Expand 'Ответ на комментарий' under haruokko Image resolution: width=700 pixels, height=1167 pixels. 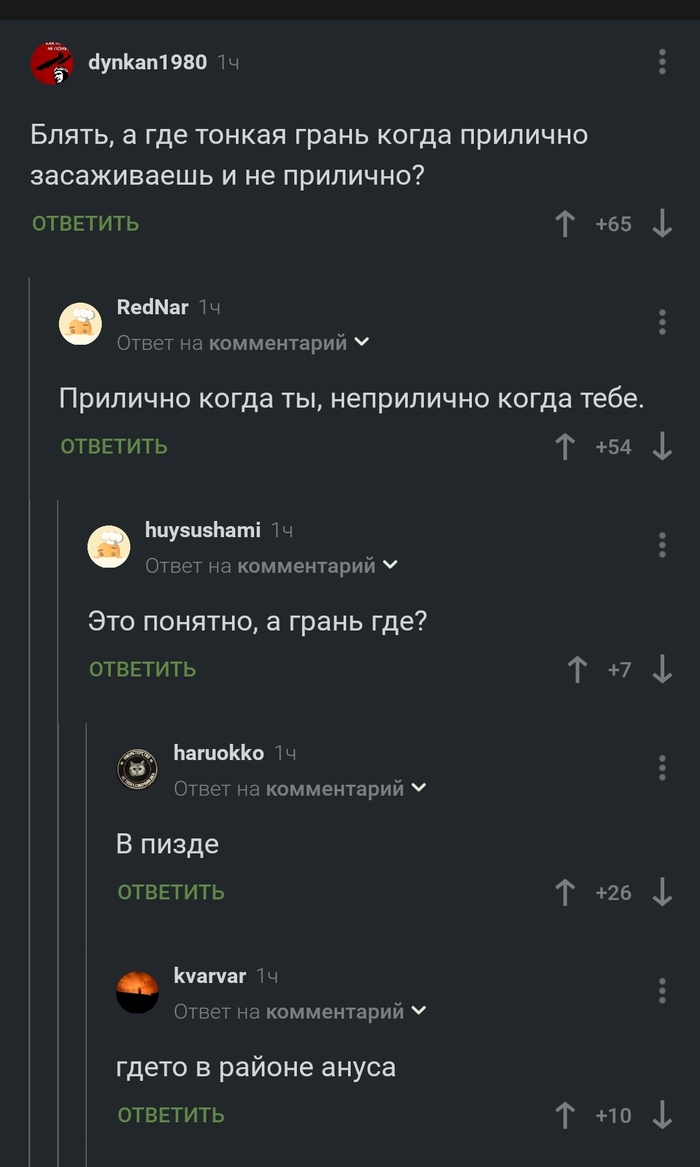pos(300,789)
